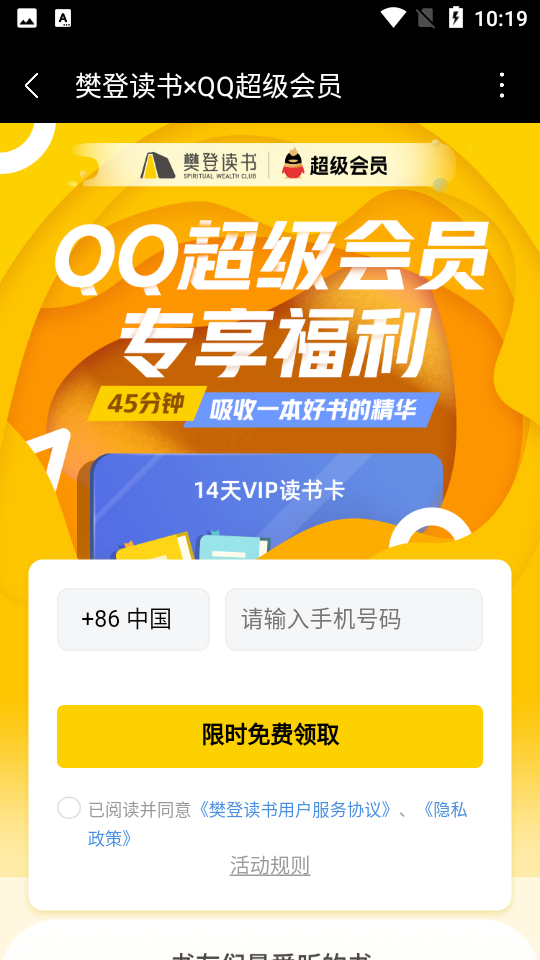Open the +86 中国 country code picker
This screenshot has height=960, width=540.
[x=133, y=619]
